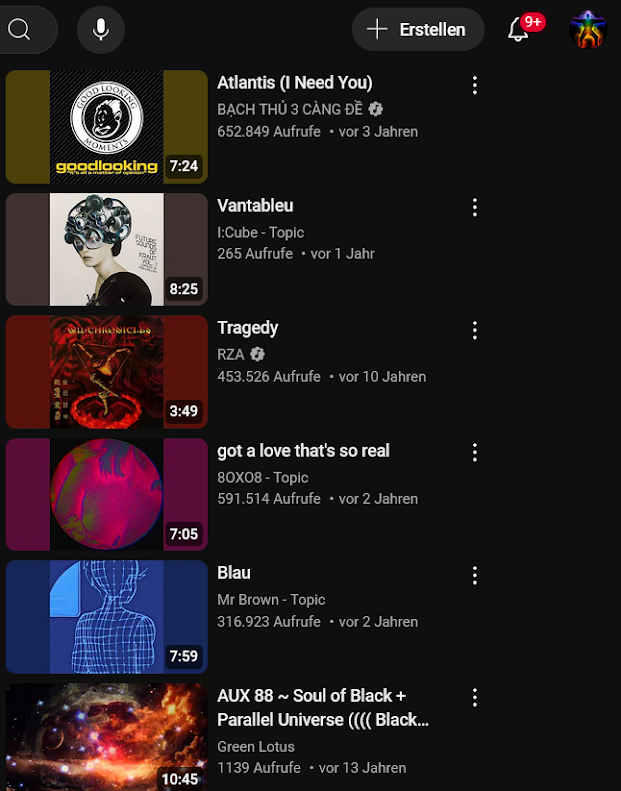This screenshot has height=791, width=621.
Task: Open three-dot menu for Tragedy
Action: 475,330
